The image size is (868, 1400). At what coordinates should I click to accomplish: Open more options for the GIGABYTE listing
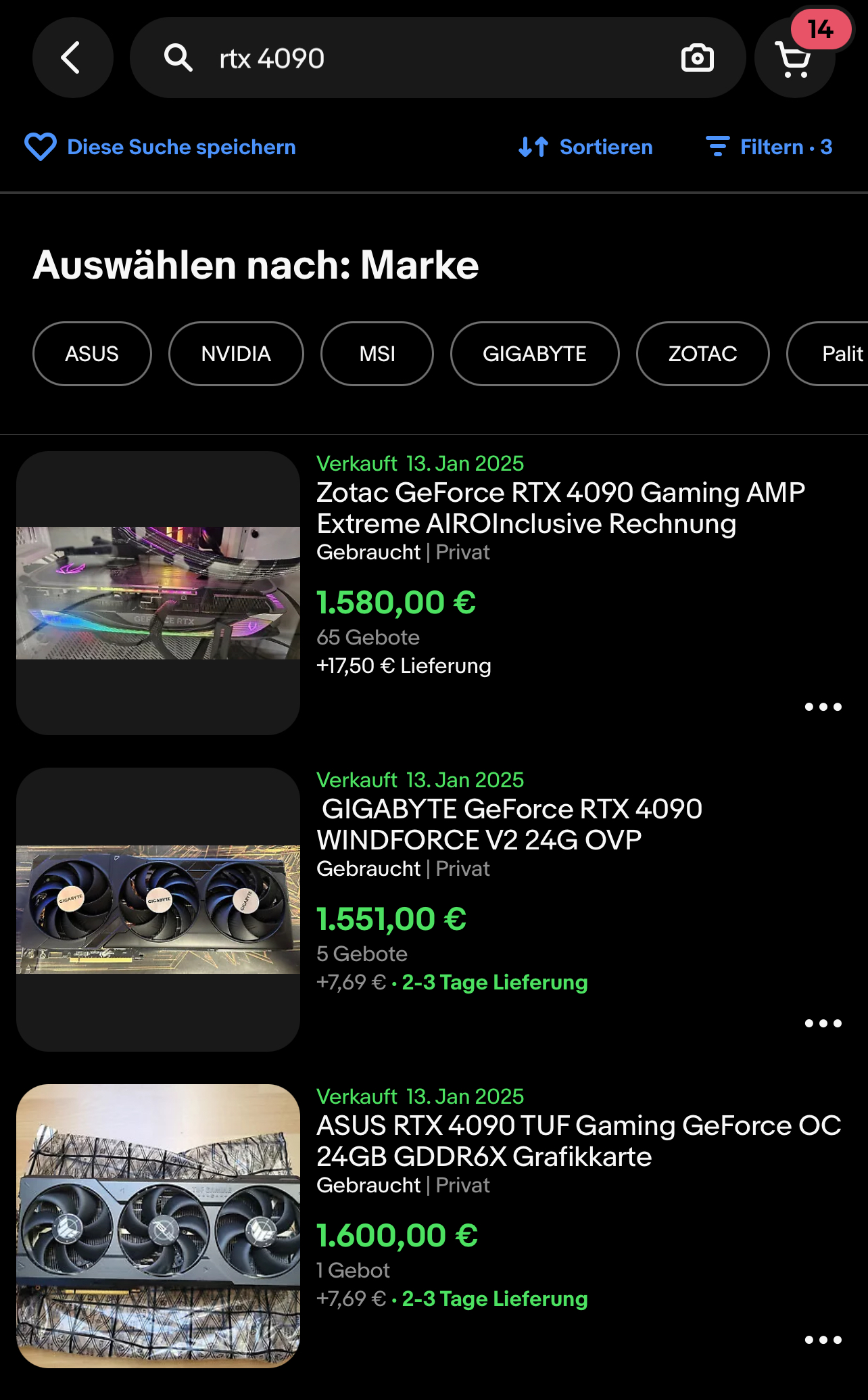click(823, 1023)
